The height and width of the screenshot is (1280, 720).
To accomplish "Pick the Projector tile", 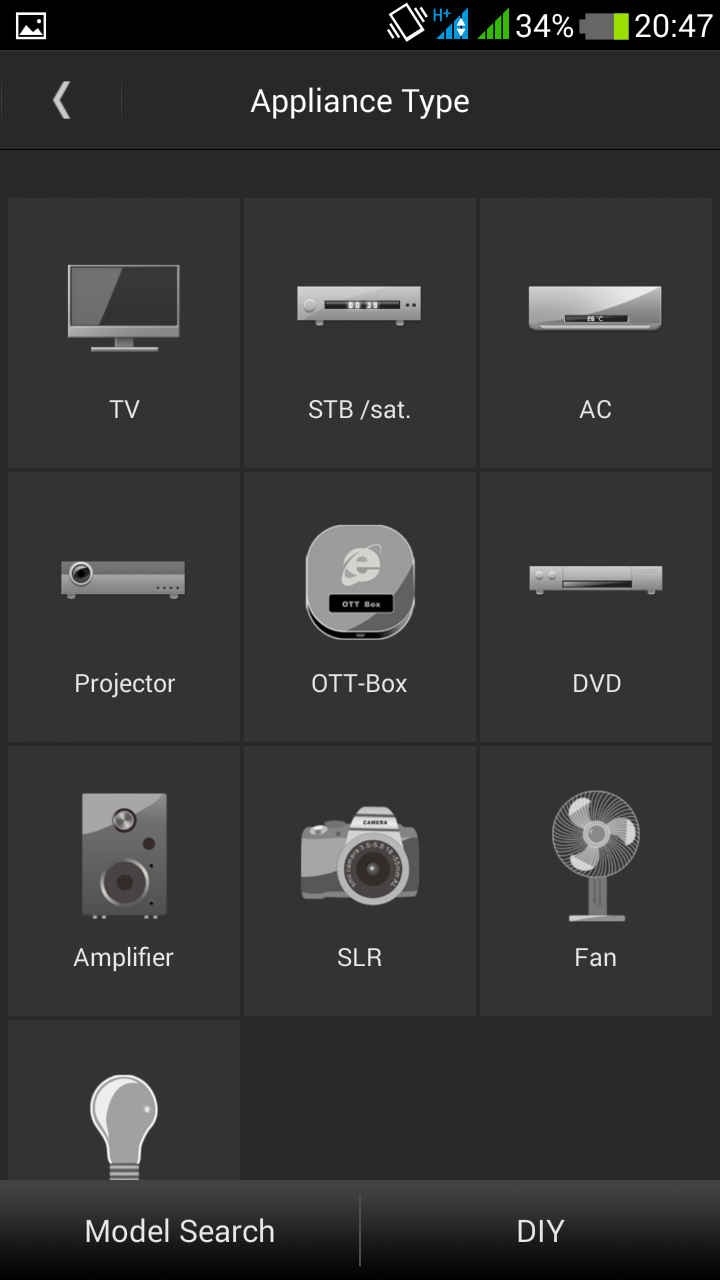I will 124,606.
